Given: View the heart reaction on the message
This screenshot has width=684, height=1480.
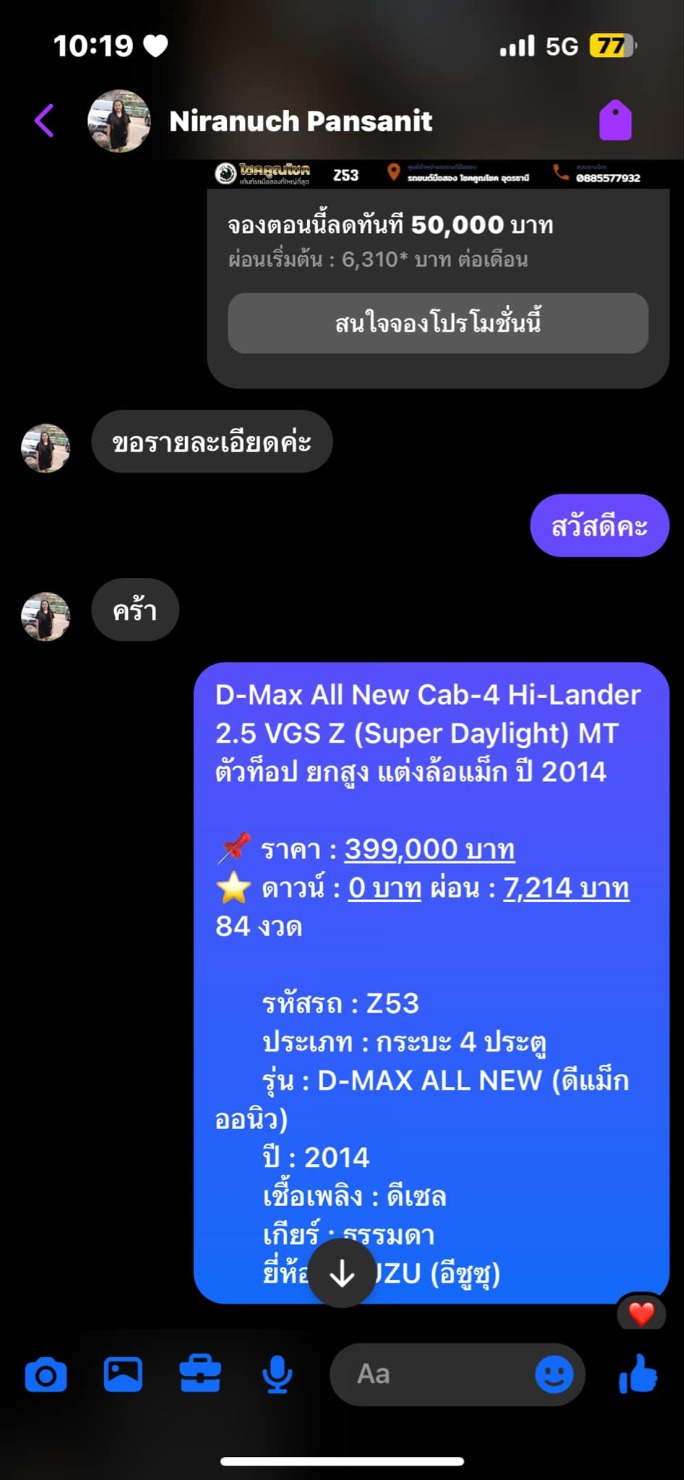Looking at the screenshot, I should [x=641, y=1313].
